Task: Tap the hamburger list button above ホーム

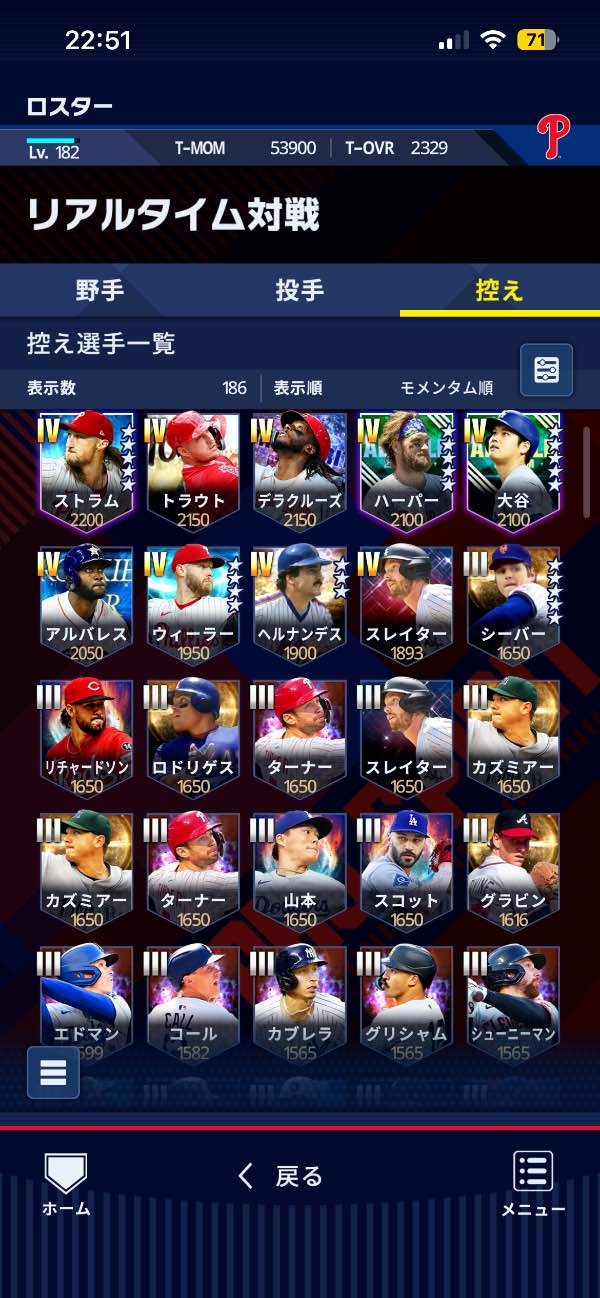Action: [x=53, y=1073]
